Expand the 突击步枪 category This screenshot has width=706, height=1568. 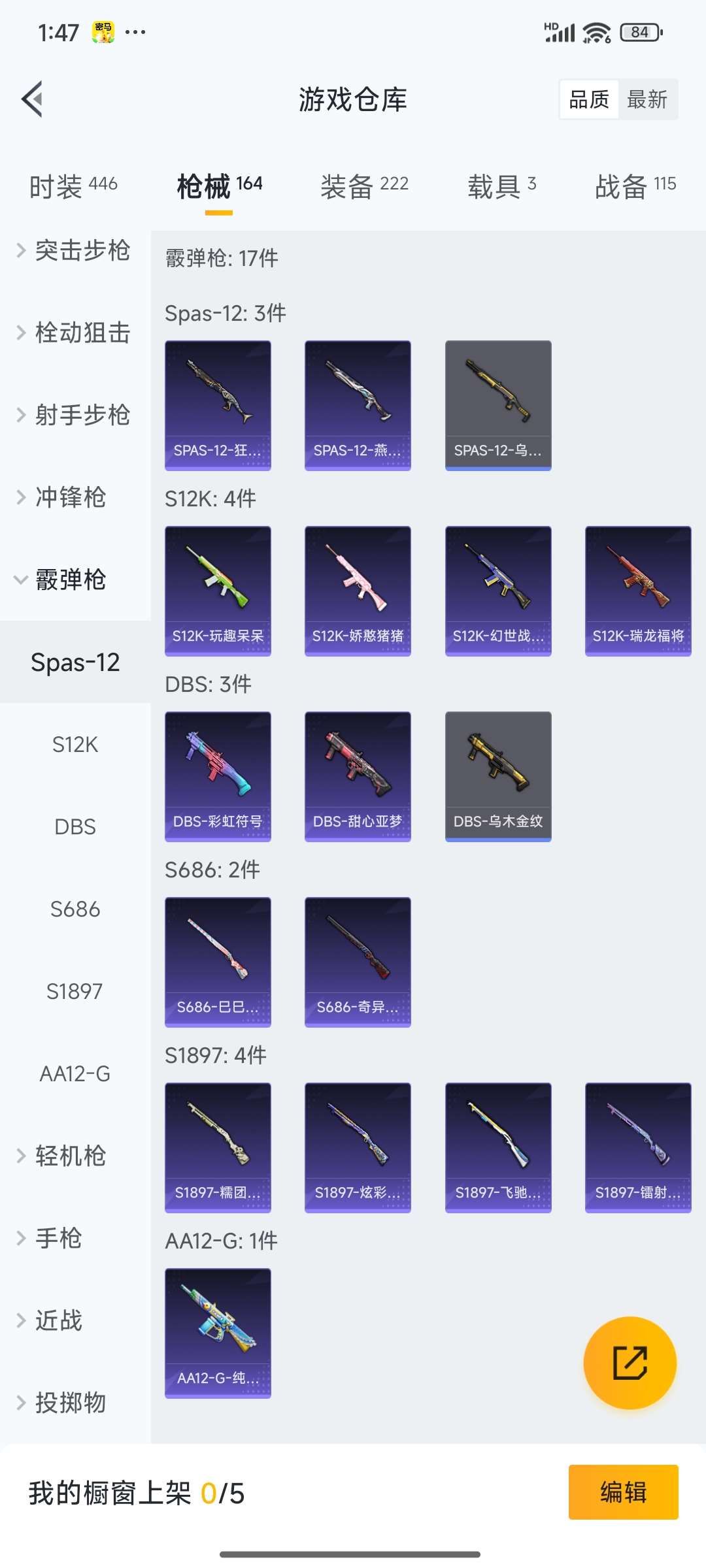75,250
